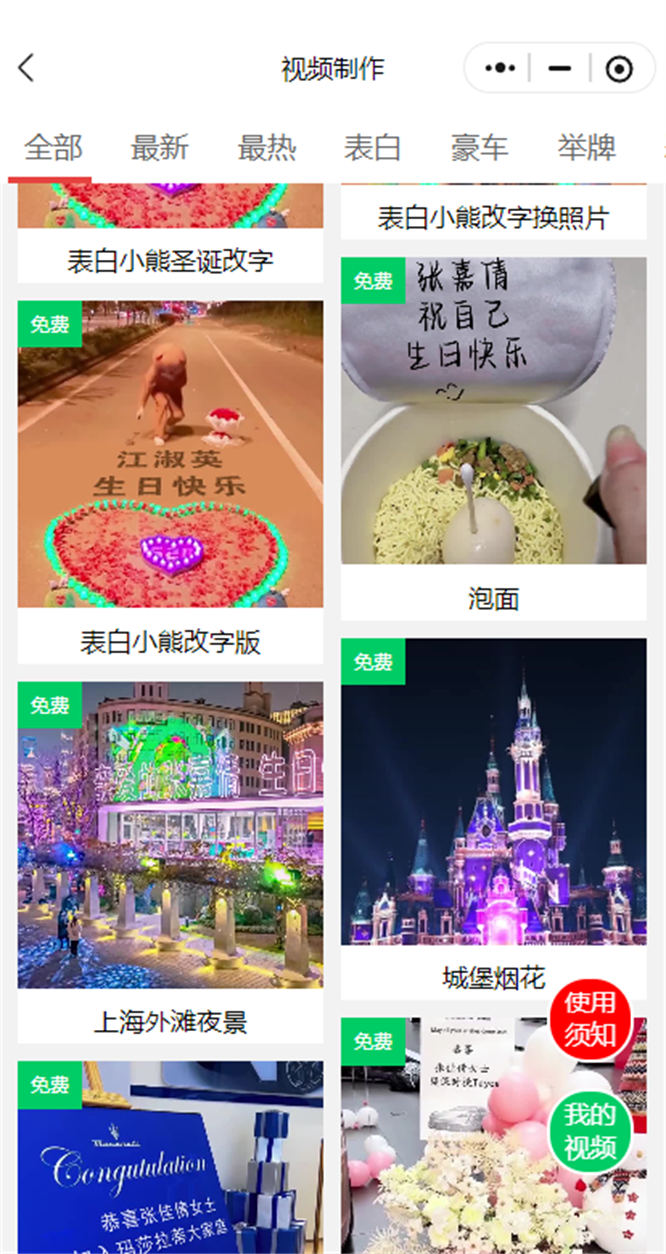Image resolution: width=666 pixels, height=1254 pixels.
Task: Tap the red 使用须知 button
Action: coord(590,1019)
